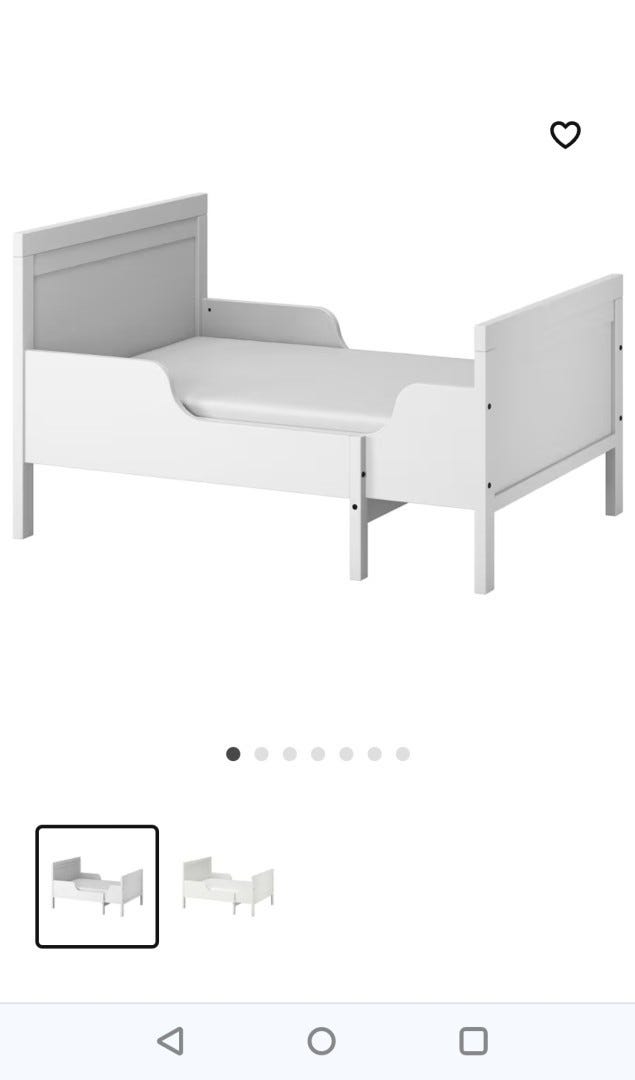
Task: Select the white bed variant thumbnail
Action: point(228,886)
